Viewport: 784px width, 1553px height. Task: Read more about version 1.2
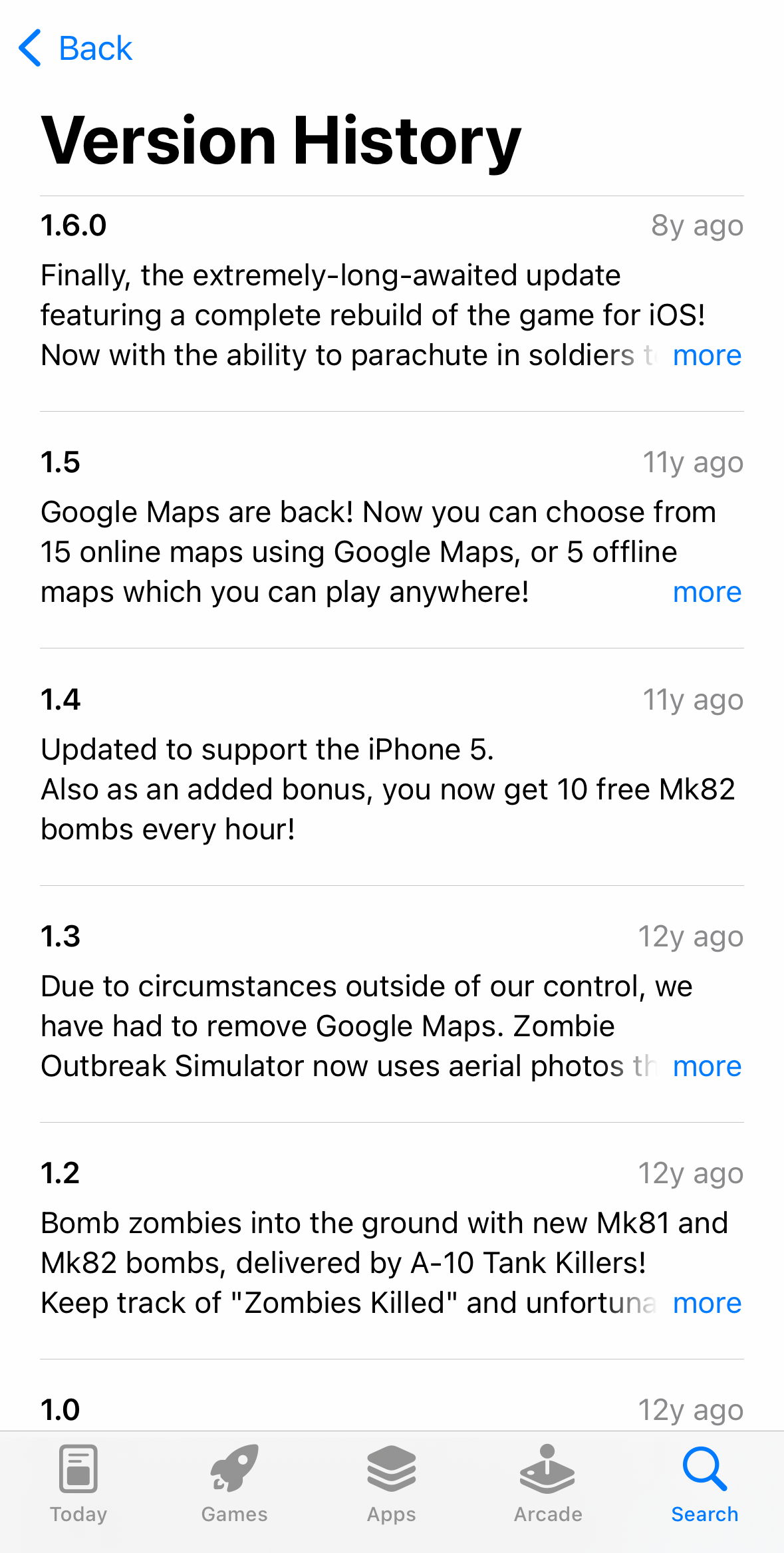tap(706, 1304)
